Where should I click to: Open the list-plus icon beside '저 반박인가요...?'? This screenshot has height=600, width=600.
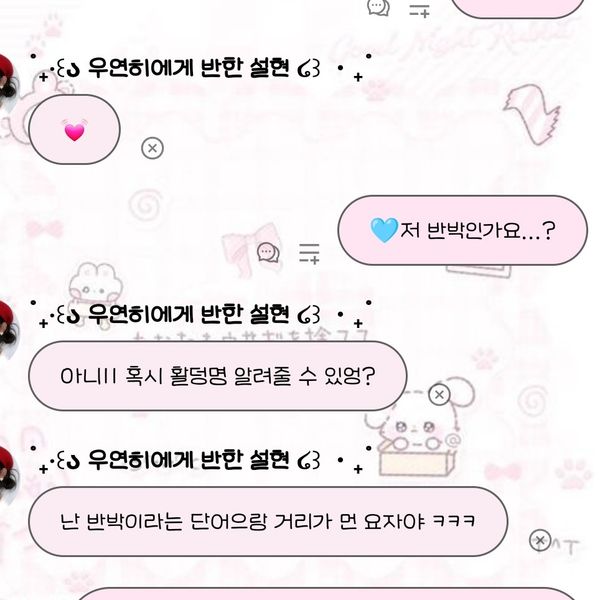(x=309, y=252)
